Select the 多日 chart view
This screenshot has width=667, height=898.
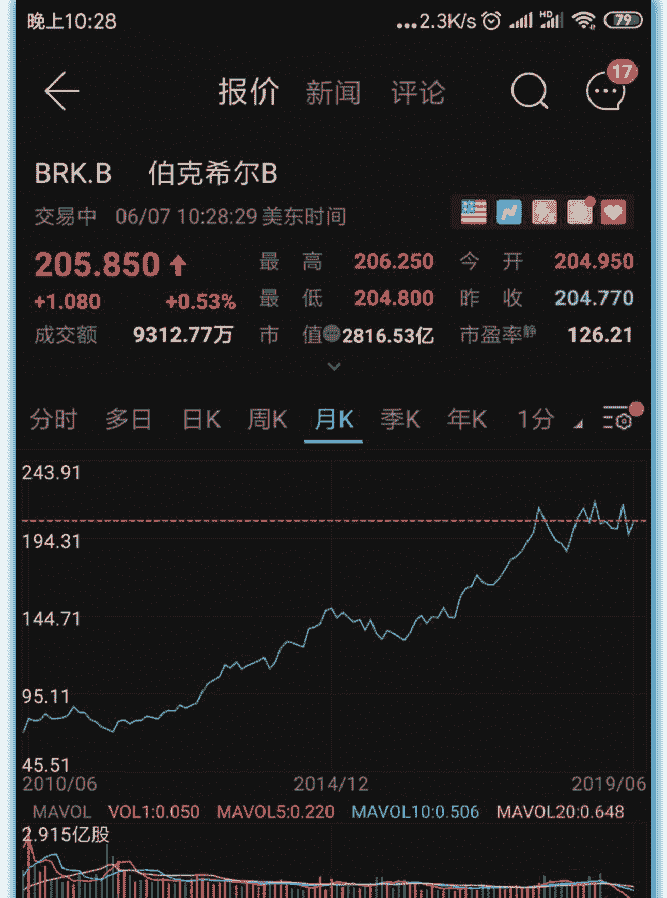[129, 420]
